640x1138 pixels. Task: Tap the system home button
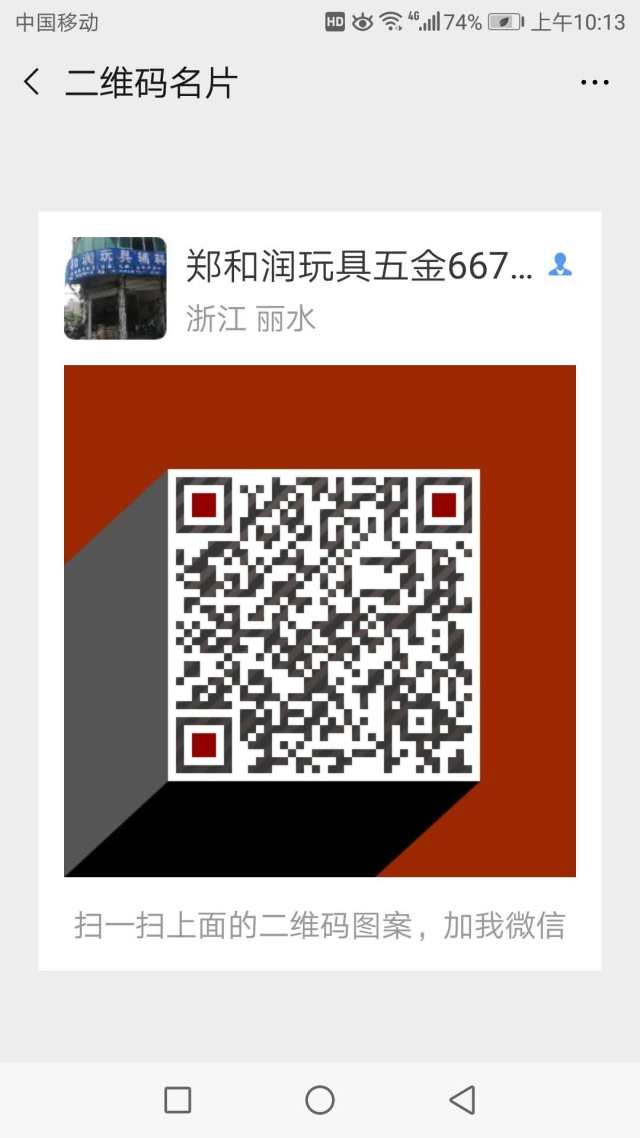pyautogui.click(x=320, y=1100)
